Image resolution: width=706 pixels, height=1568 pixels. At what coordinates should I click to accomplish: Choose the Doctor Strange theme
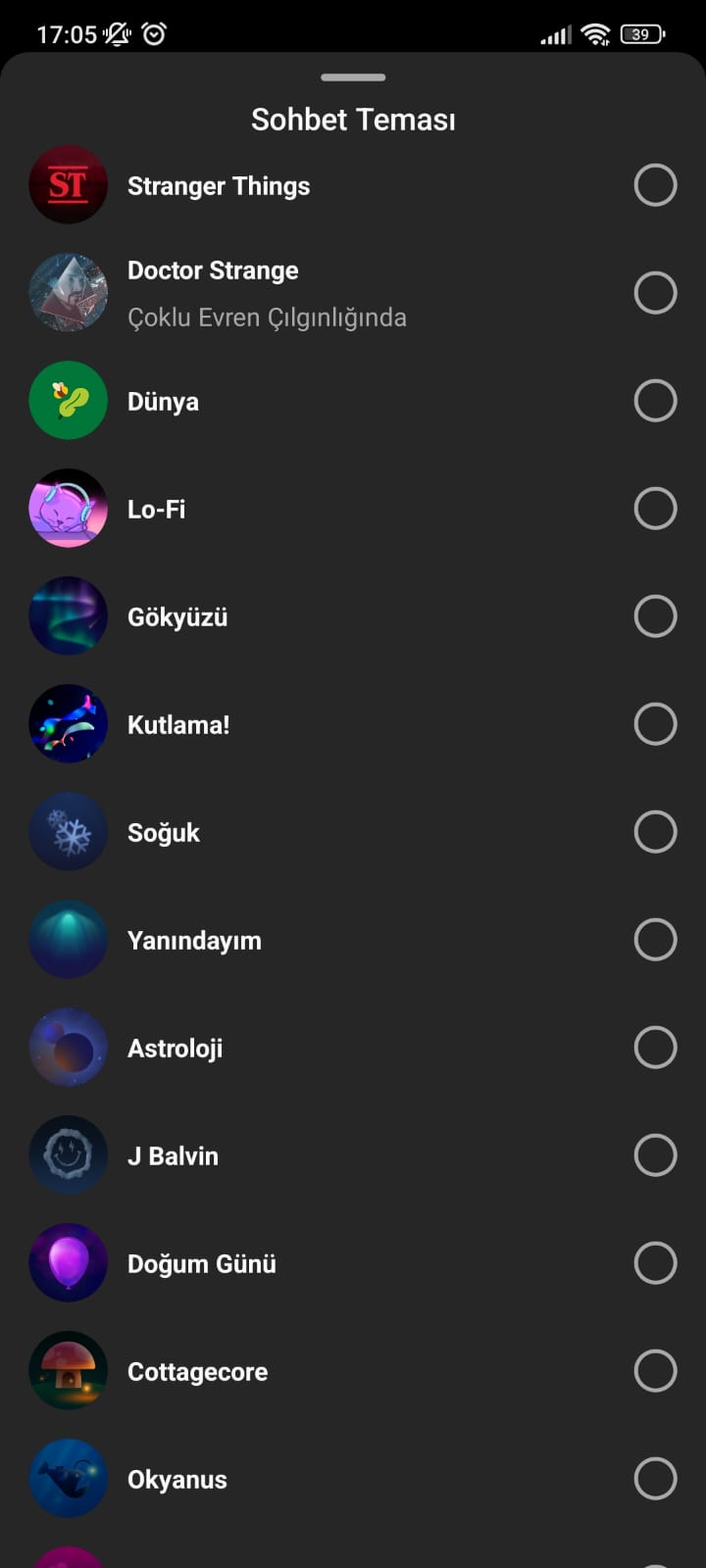pyautogui.click(x=655, y=293)
